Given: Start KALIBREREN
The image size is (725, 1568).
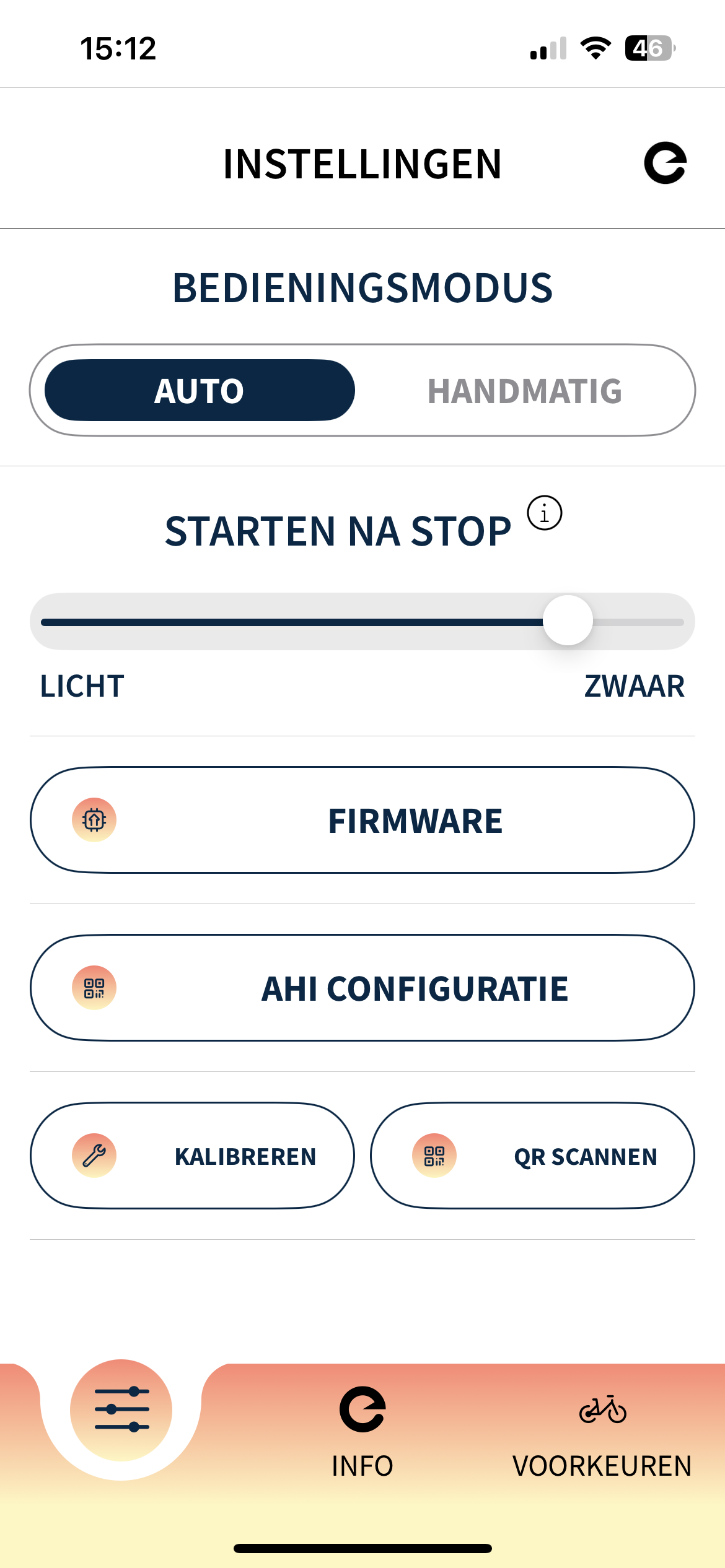Looking at the screenshot, I should coord(192,1156).
